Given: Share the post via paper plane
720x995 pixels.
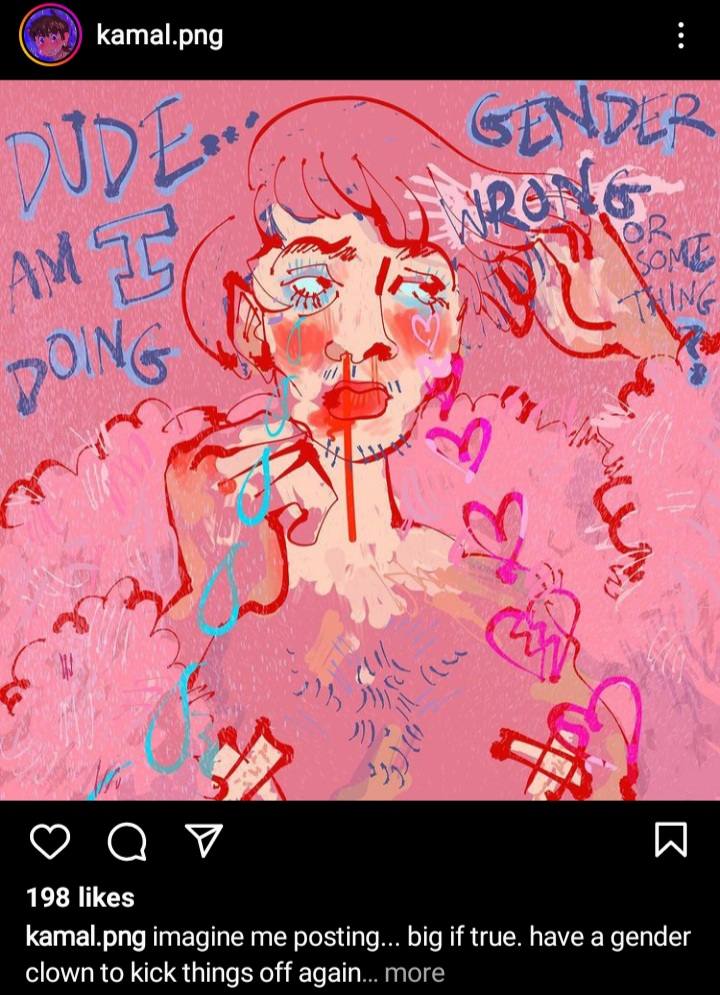Looking at the screenshot, I should pyautogui.click(x=203, y=841).
